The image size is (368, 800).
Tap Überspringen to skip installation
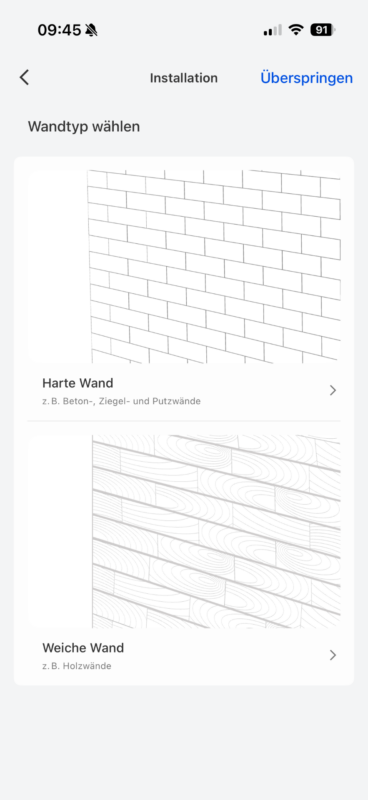tap(306, 78)
